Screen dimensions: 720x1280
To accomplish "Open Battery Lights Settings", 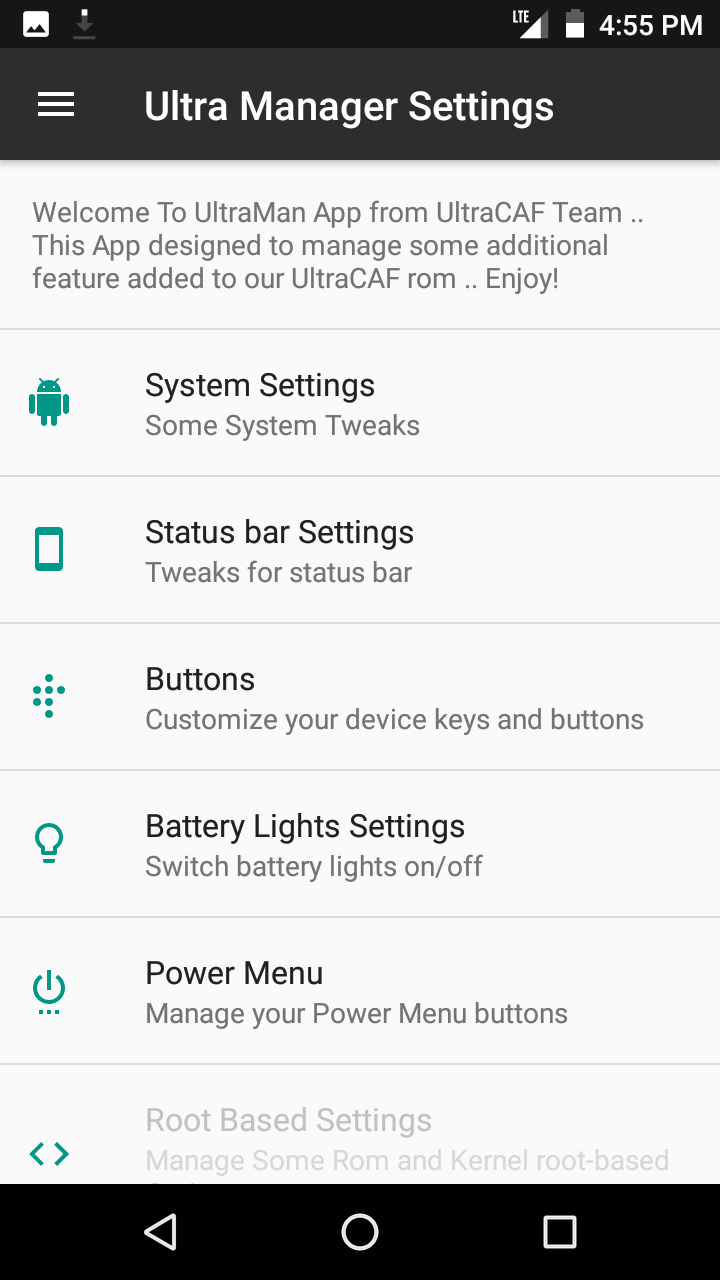I will pyautogui.click(x=360, y=844).
